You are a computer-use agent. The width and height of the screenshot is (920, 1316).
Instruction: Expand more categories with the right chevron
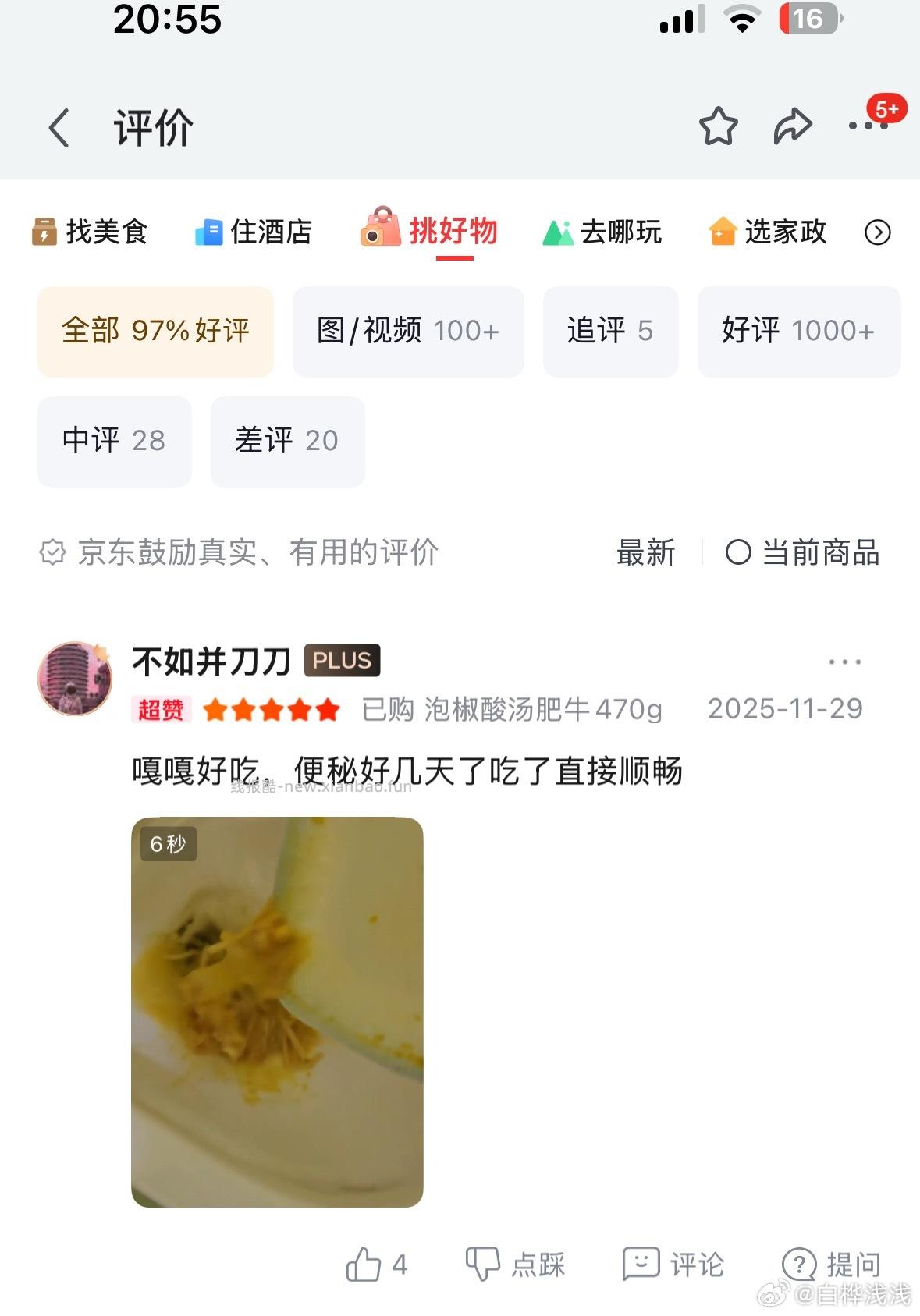tap(879, 232)
